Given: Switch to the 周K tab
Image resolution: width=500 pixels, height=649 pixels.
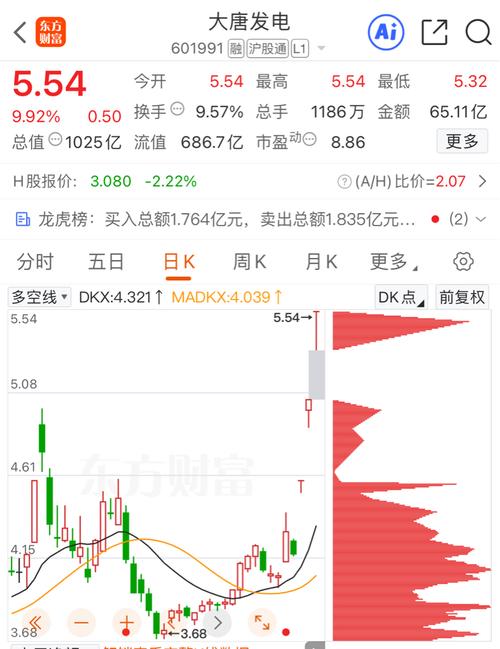Looking at the screenshot, I should tap(250, 262).
